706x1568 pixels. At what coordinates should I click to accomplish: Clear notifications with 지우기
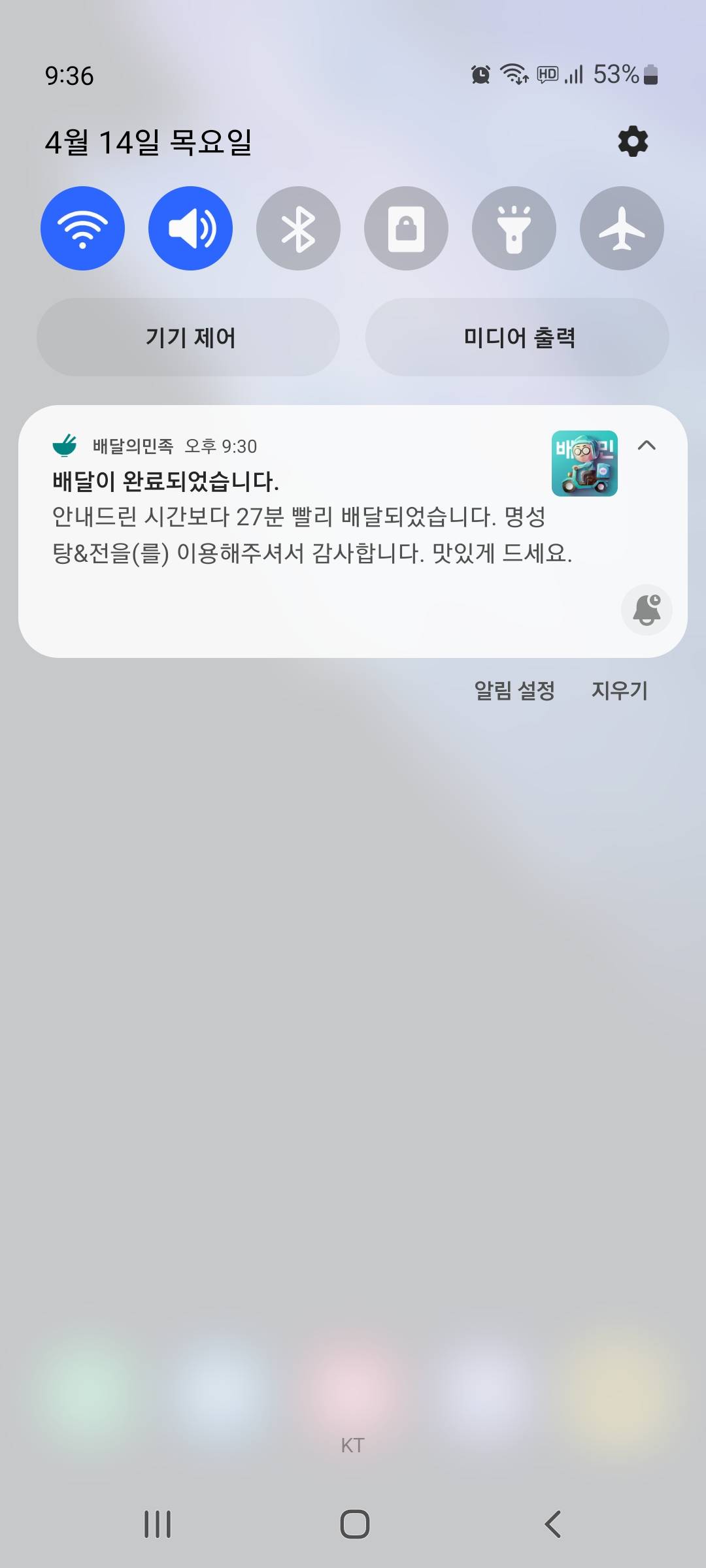(x=619, y=690)
